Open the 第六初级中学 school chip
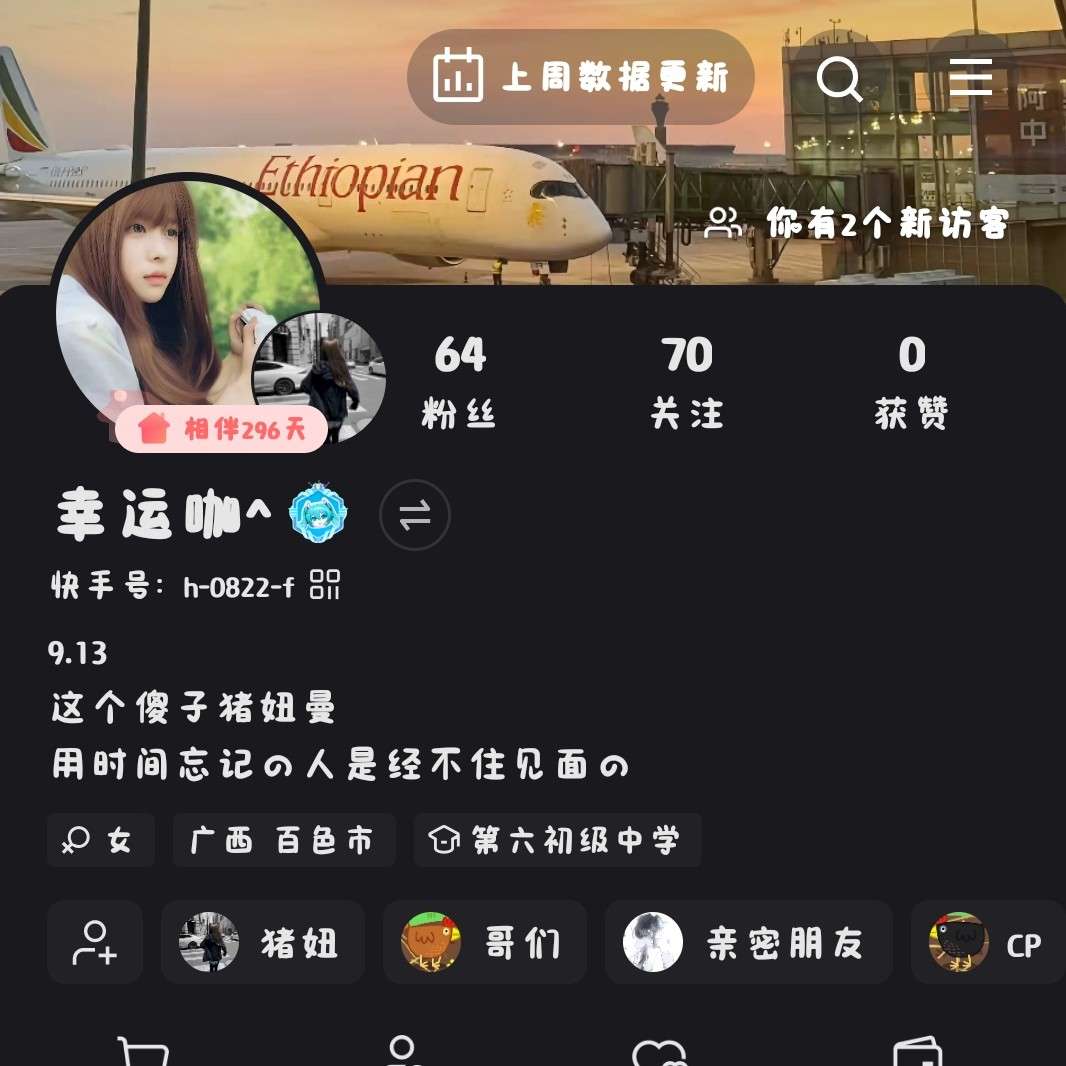 pos(557,840)
